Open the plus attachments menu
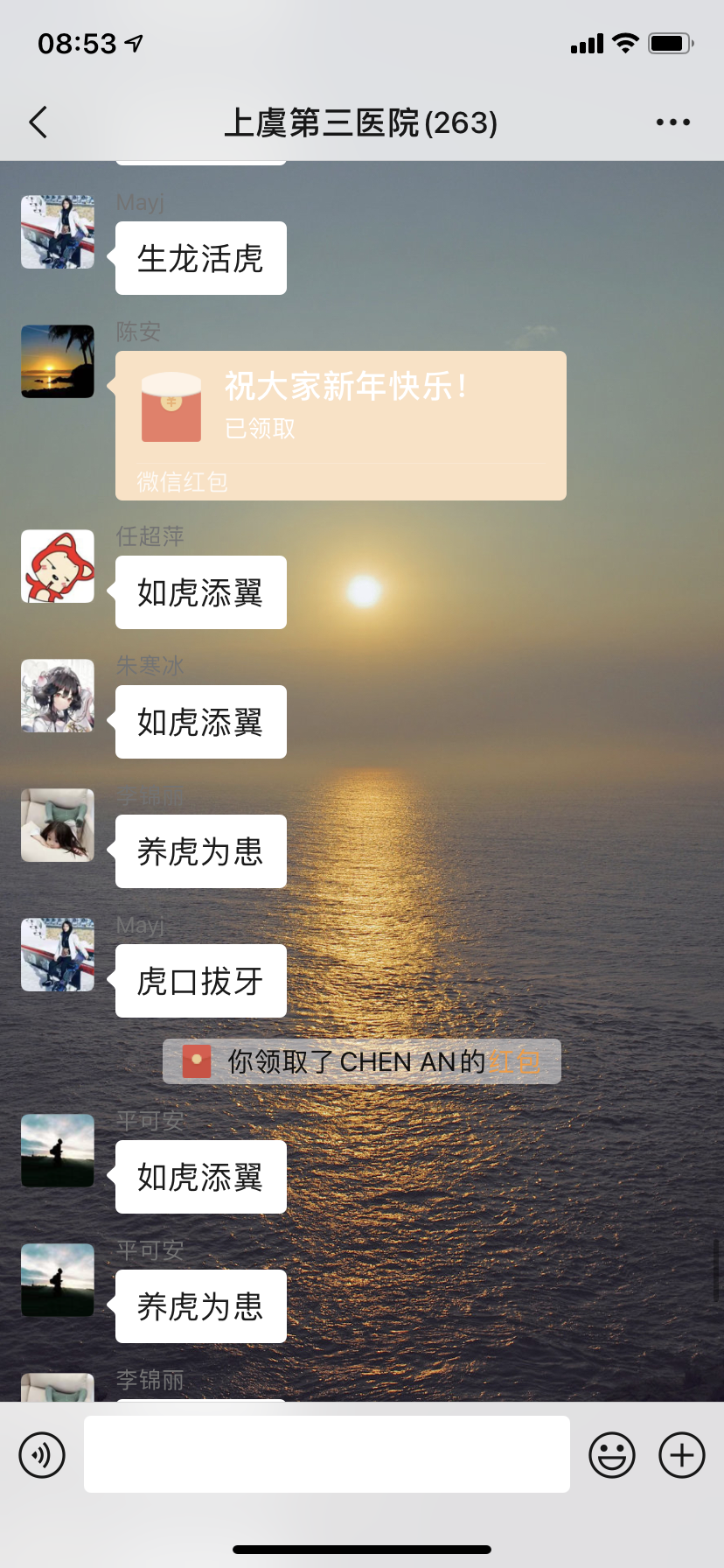The width and height of the screenshot is (724, 1568). click(x=681, y=1455)
